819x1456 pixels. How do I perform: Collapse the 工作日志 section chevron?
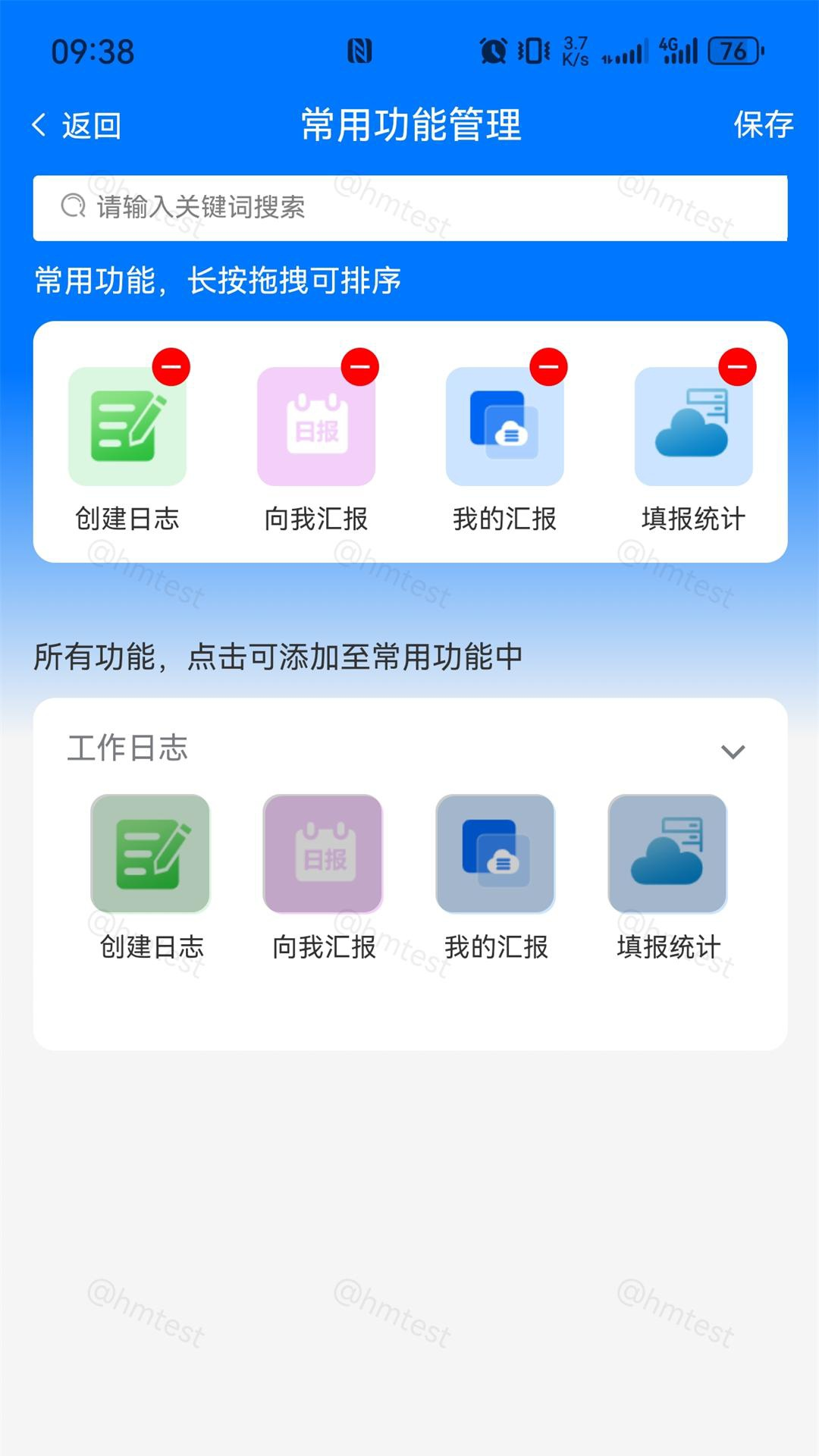pyautogui.click(x=733, y=752)
